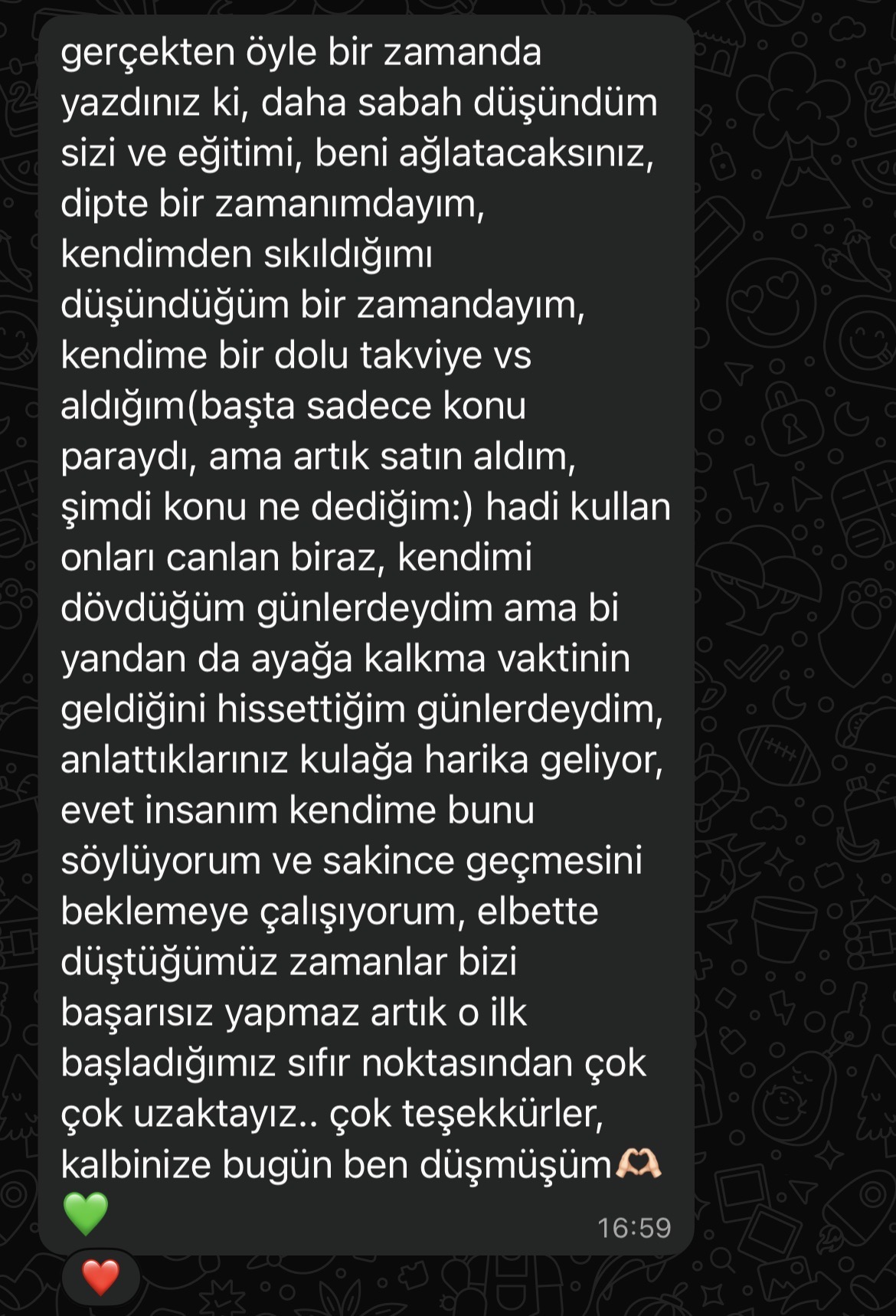Open the red heart reaction under the message
The image size is (896, 1316).
pos(101,1276)
